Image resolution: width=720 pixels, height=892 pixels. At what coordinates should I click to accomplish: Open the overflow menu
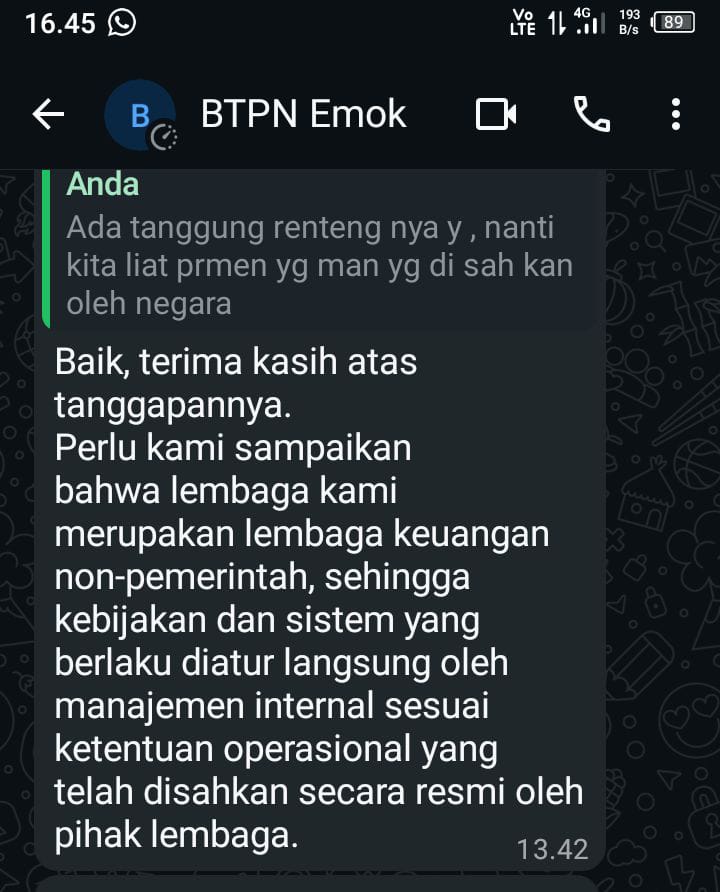pyautogui.click(x=676, y=115)
